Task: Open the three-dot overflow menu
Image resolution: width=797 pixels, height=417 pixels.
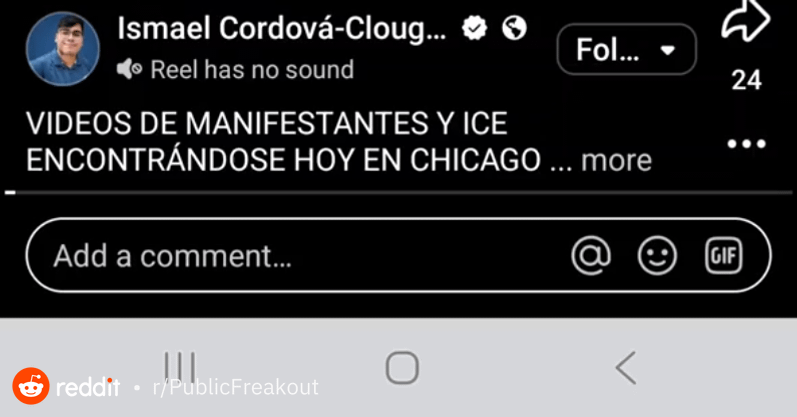Action: (x=746, y=145)
